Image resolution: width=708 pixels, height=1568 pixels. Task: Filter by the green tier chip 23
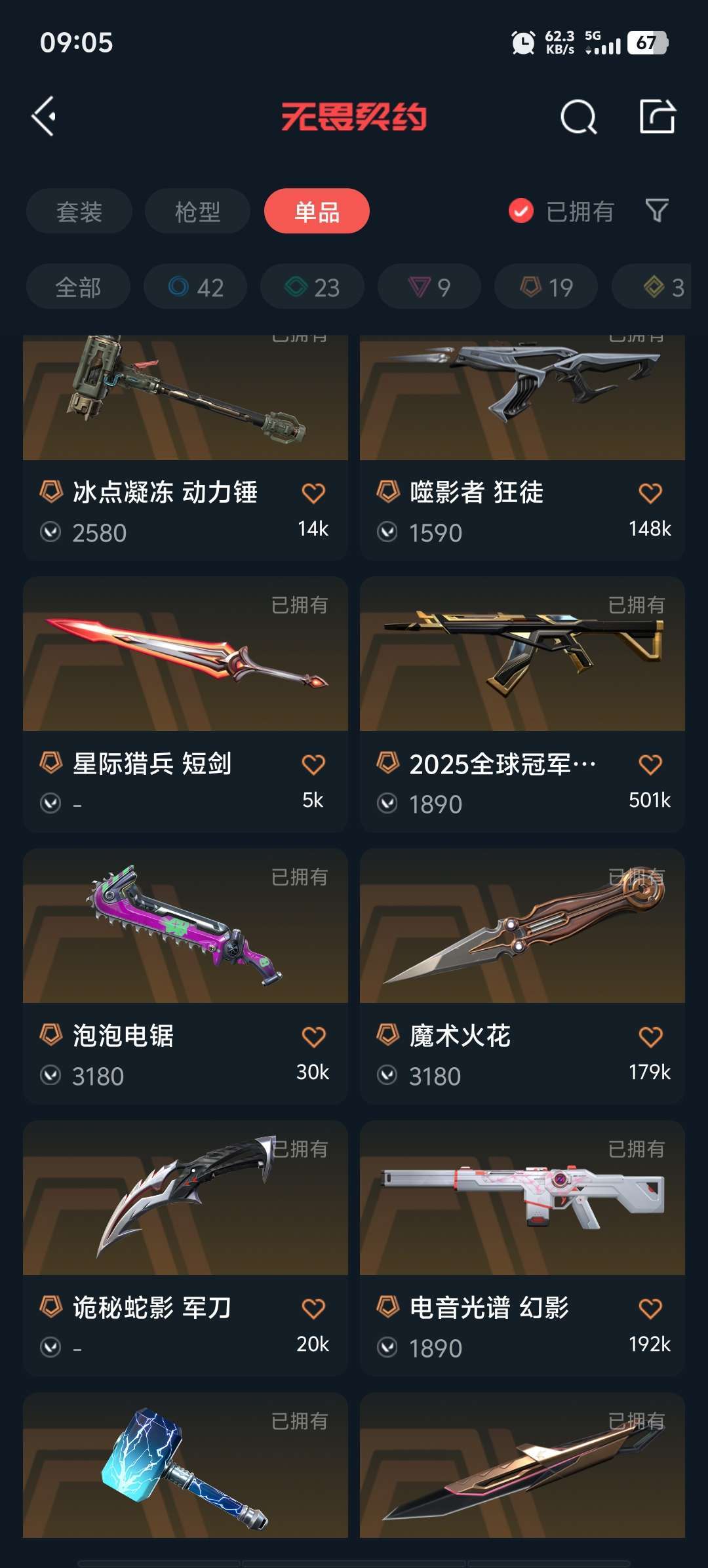[x=312, y=287]
